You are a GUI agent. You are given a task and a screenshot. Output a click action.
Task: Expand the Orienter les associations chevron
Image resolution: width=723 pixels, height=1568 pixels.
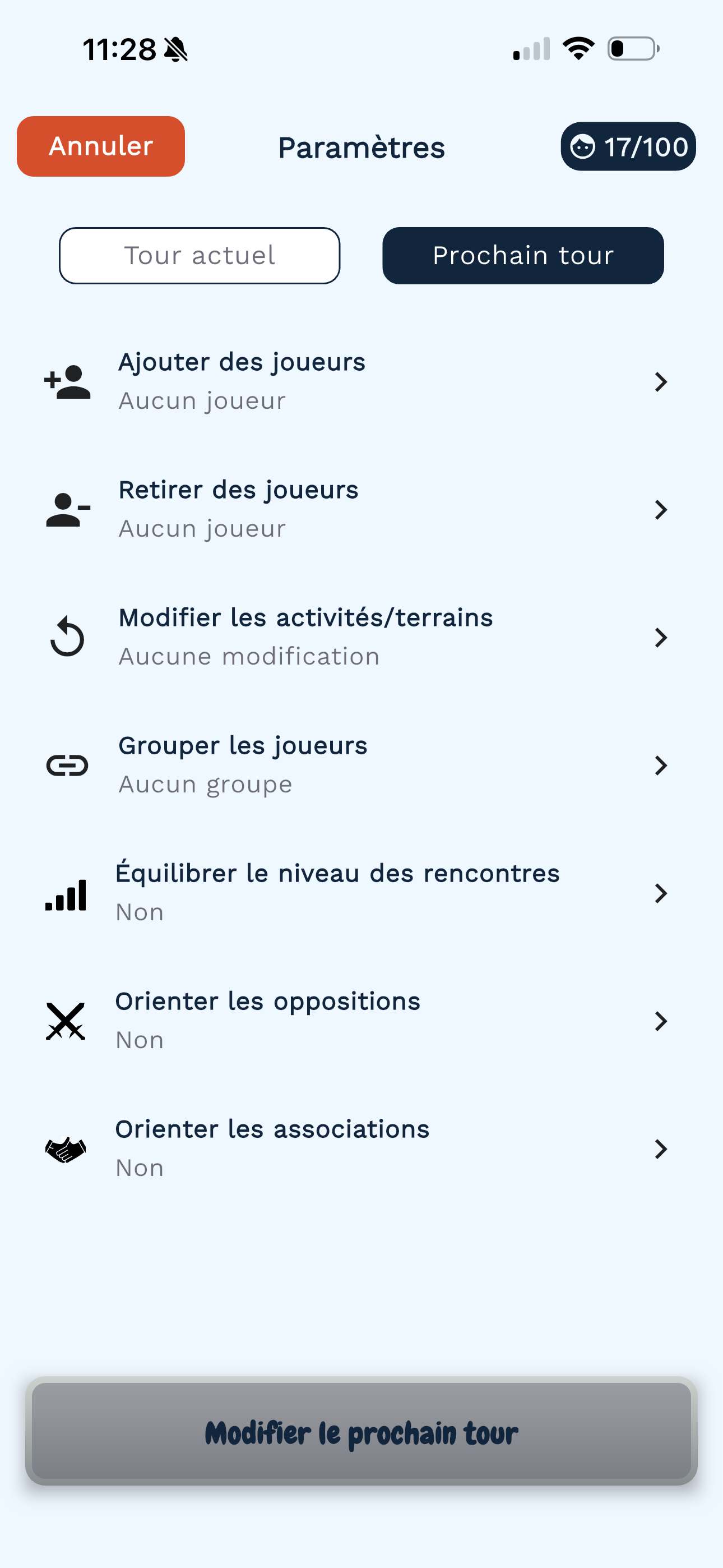(661, 1149)
